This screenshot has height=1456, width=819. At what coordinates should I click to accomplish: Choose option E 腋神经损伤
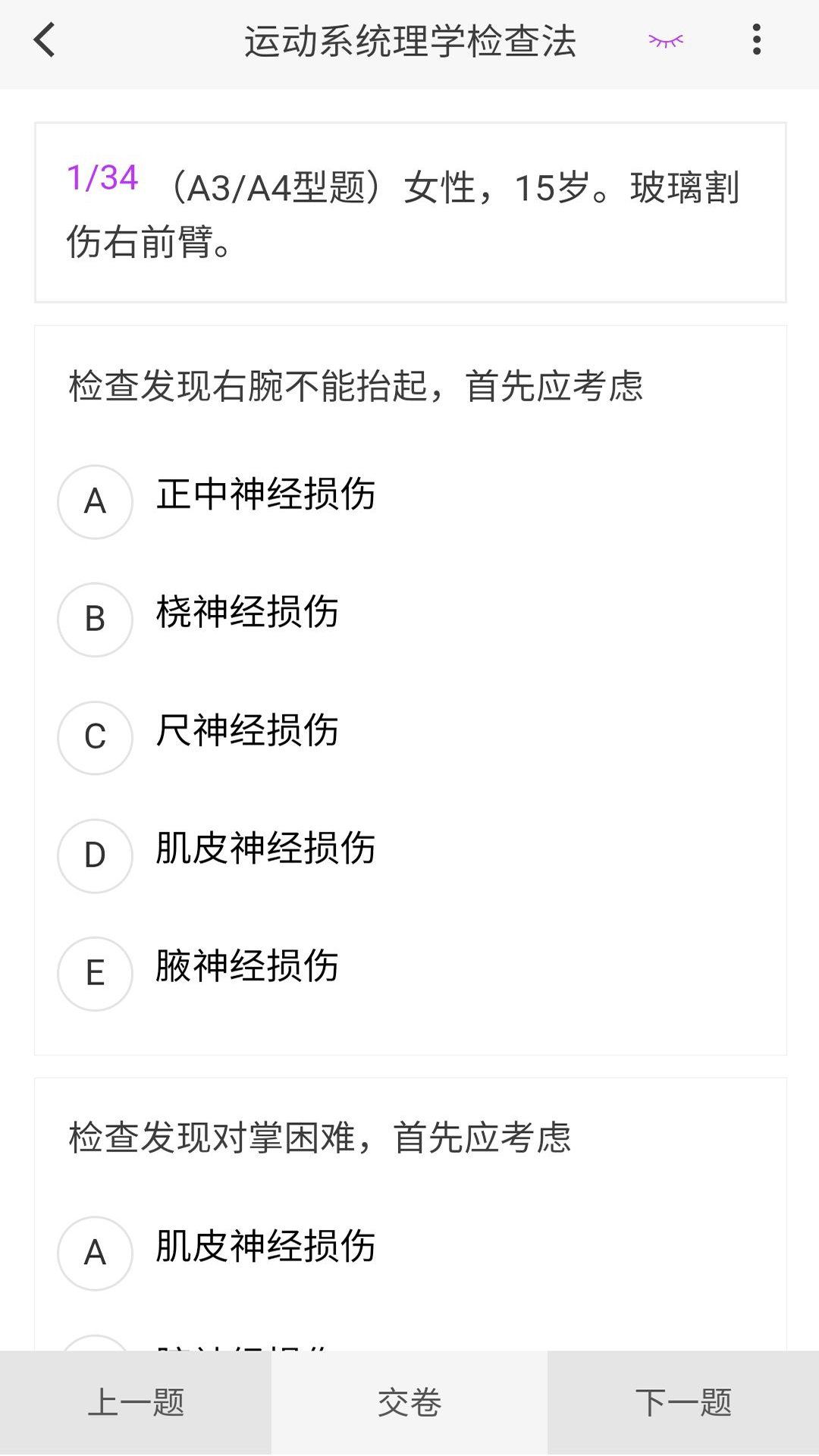click(409, 973)
